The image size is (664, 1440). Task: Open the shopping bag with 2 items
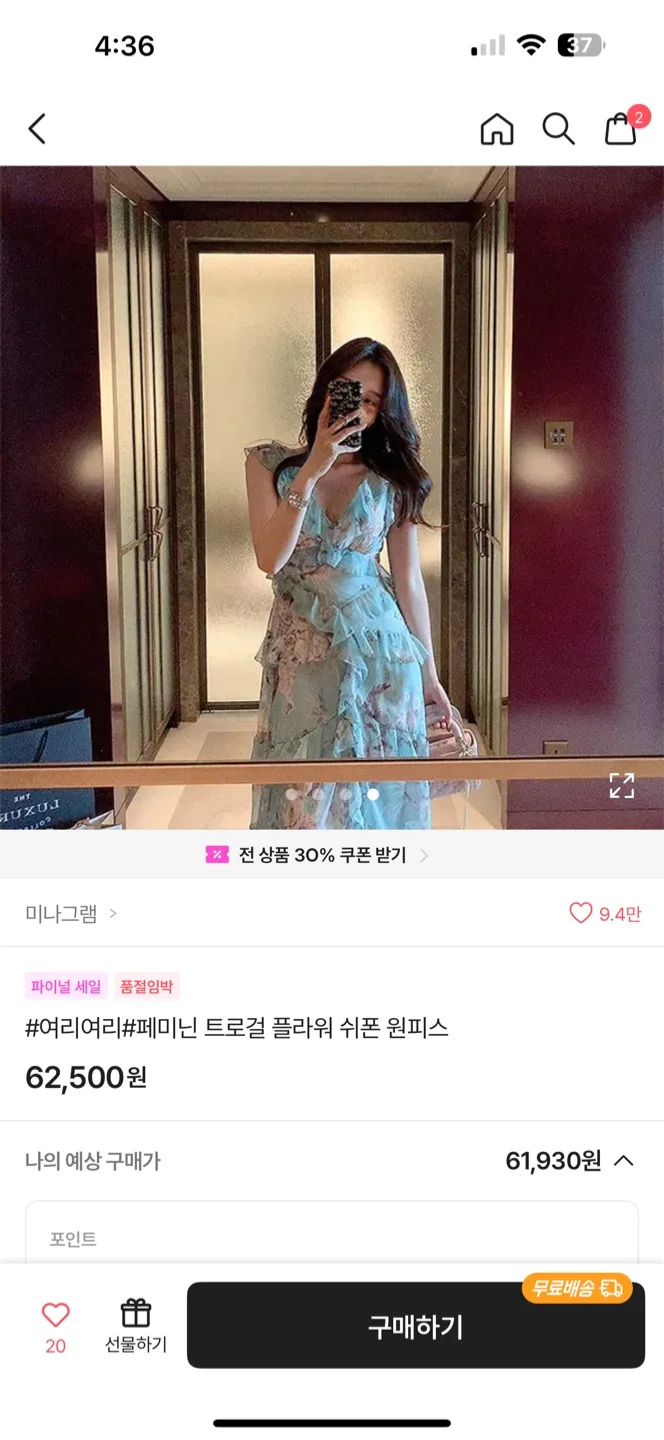tap(621, 129)
